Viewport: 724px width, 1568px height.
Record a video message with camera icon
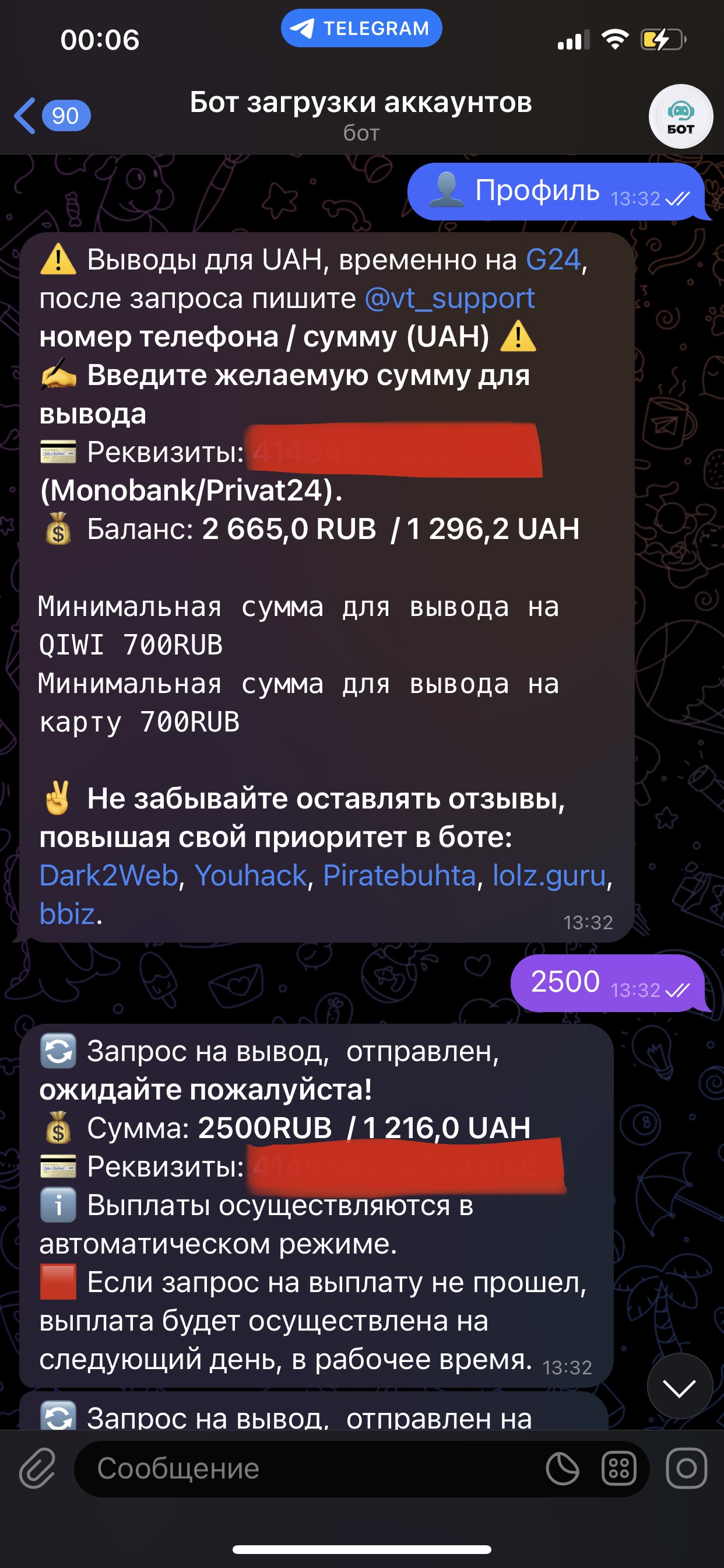686,1468
